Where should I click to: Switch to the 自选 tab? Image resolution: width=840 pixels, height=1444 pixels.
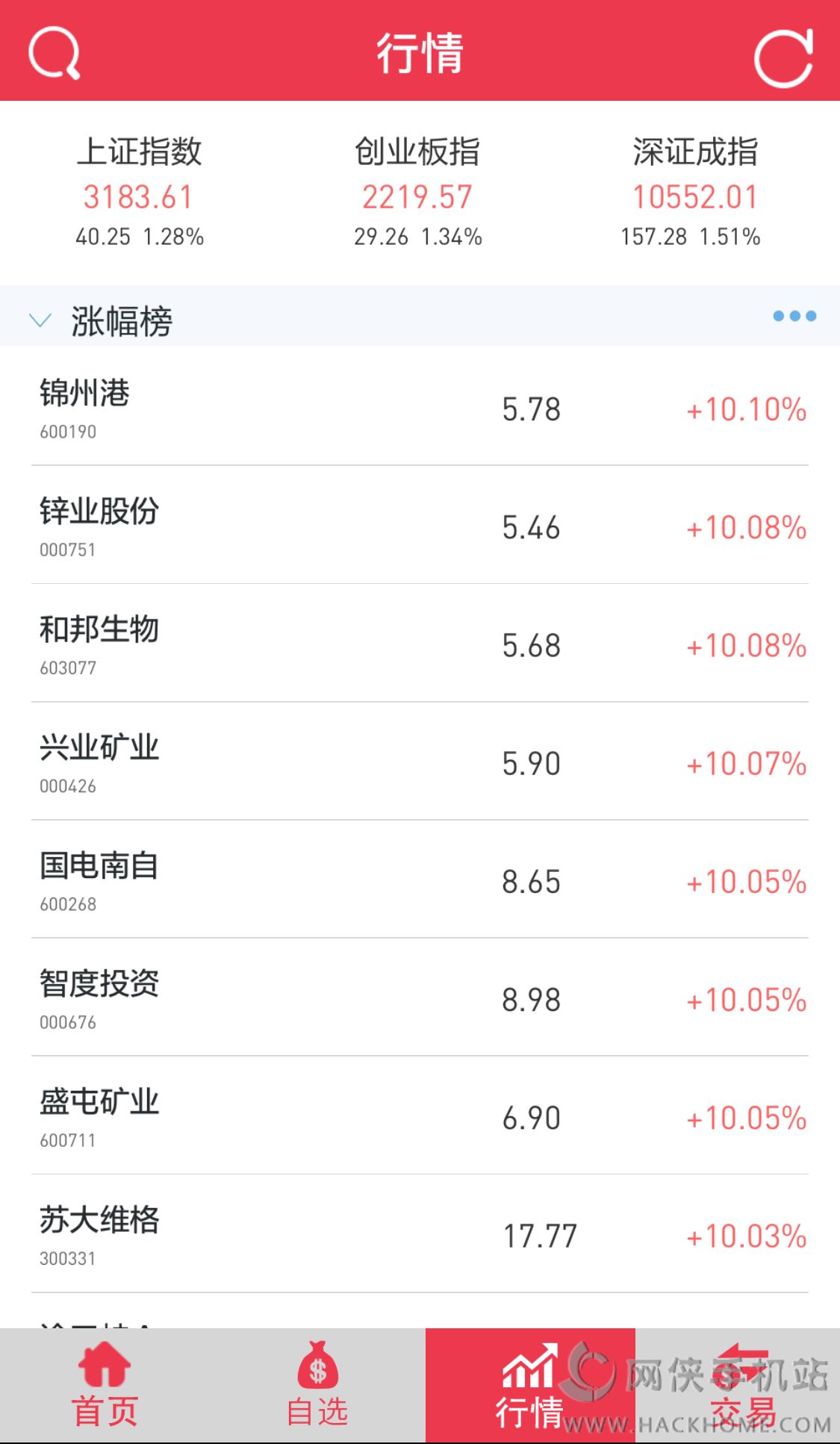(318, 1386)
